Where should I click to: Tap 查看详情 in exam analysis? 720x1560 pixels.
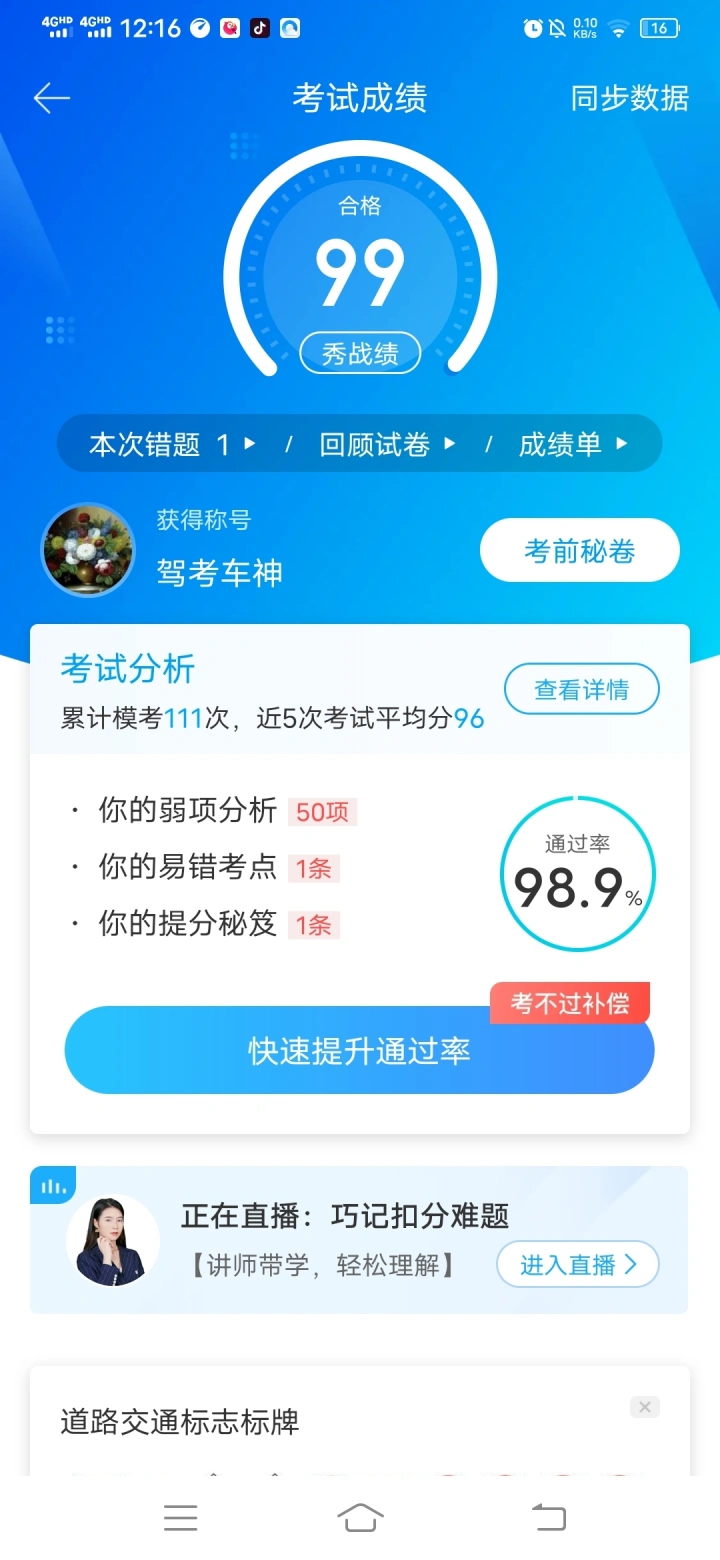[x=581, y=689]
